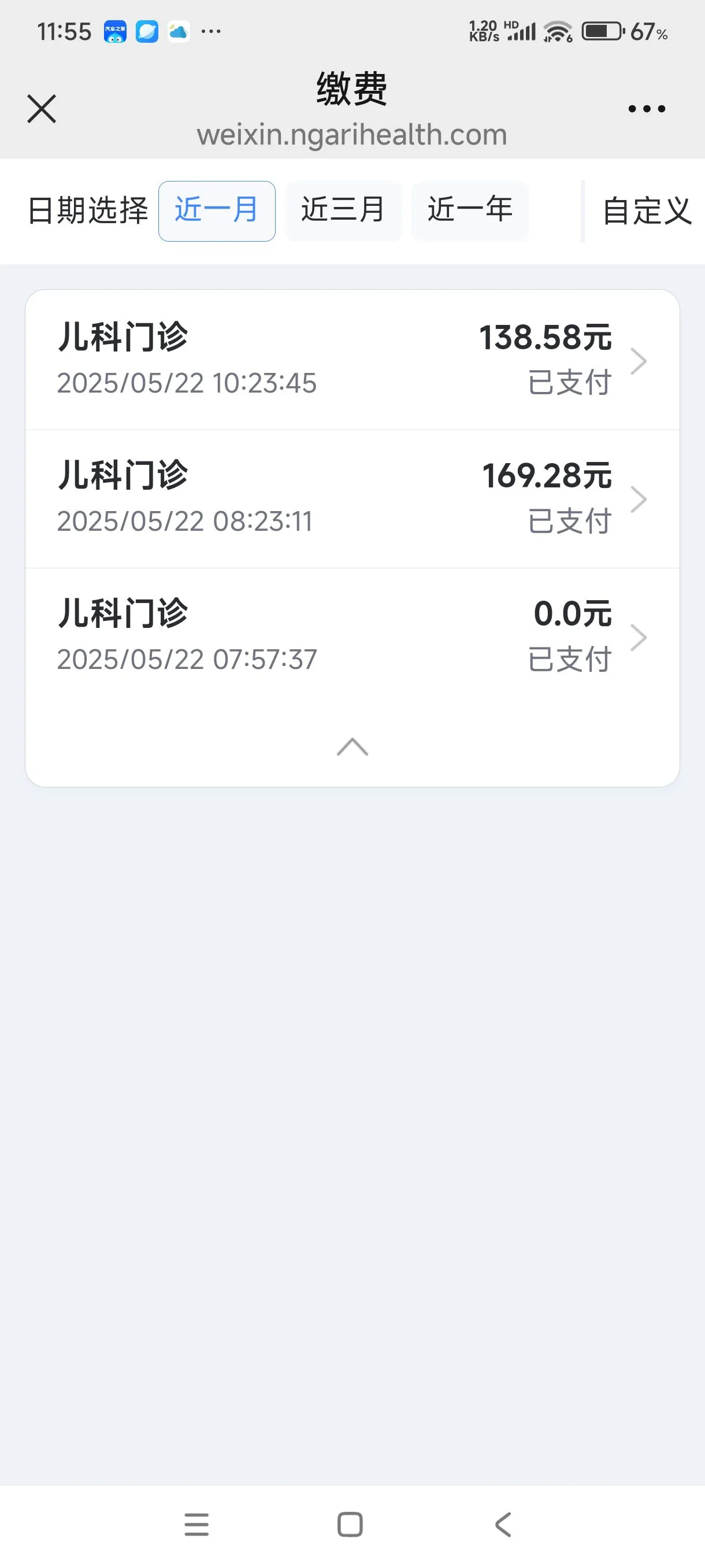This screenshot has height=1568, width=705.
Task: Open the three-dot overflow menu
Action: tap(647, 109)
